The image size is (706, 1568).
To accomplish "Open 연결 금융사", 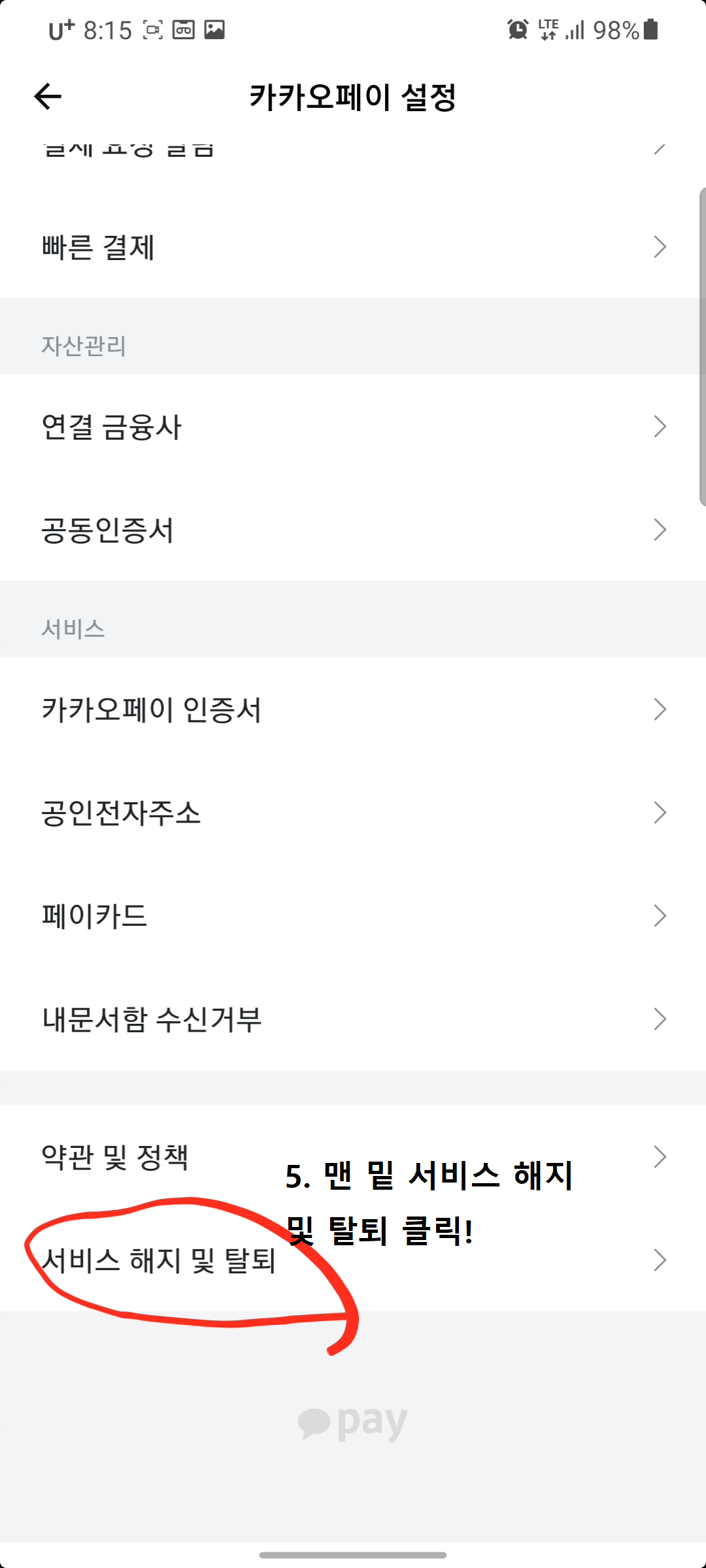I will tap(353, 427).
